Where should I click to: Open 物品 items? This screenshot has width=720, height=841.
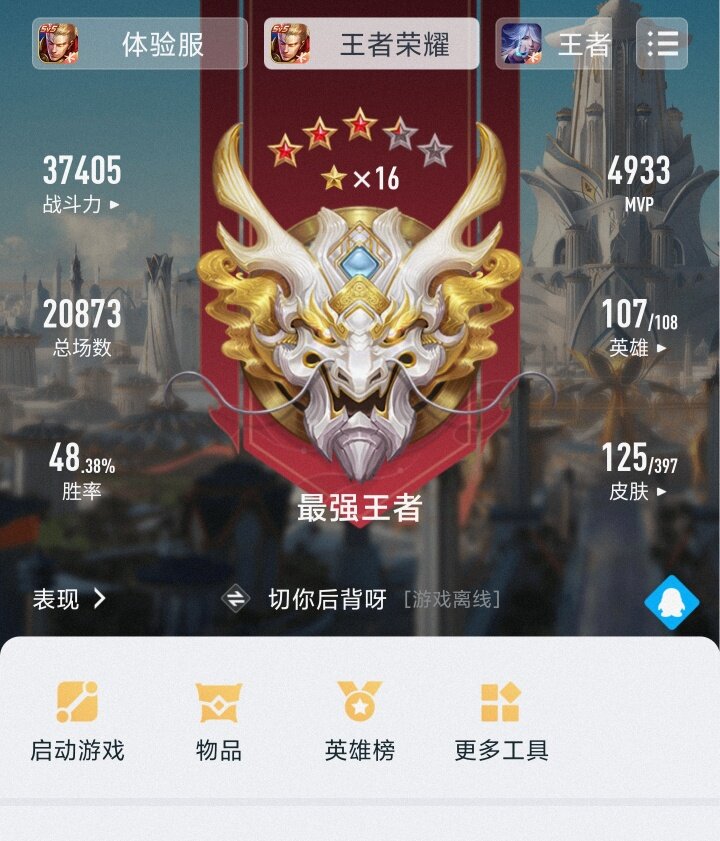tap(219, 721)
